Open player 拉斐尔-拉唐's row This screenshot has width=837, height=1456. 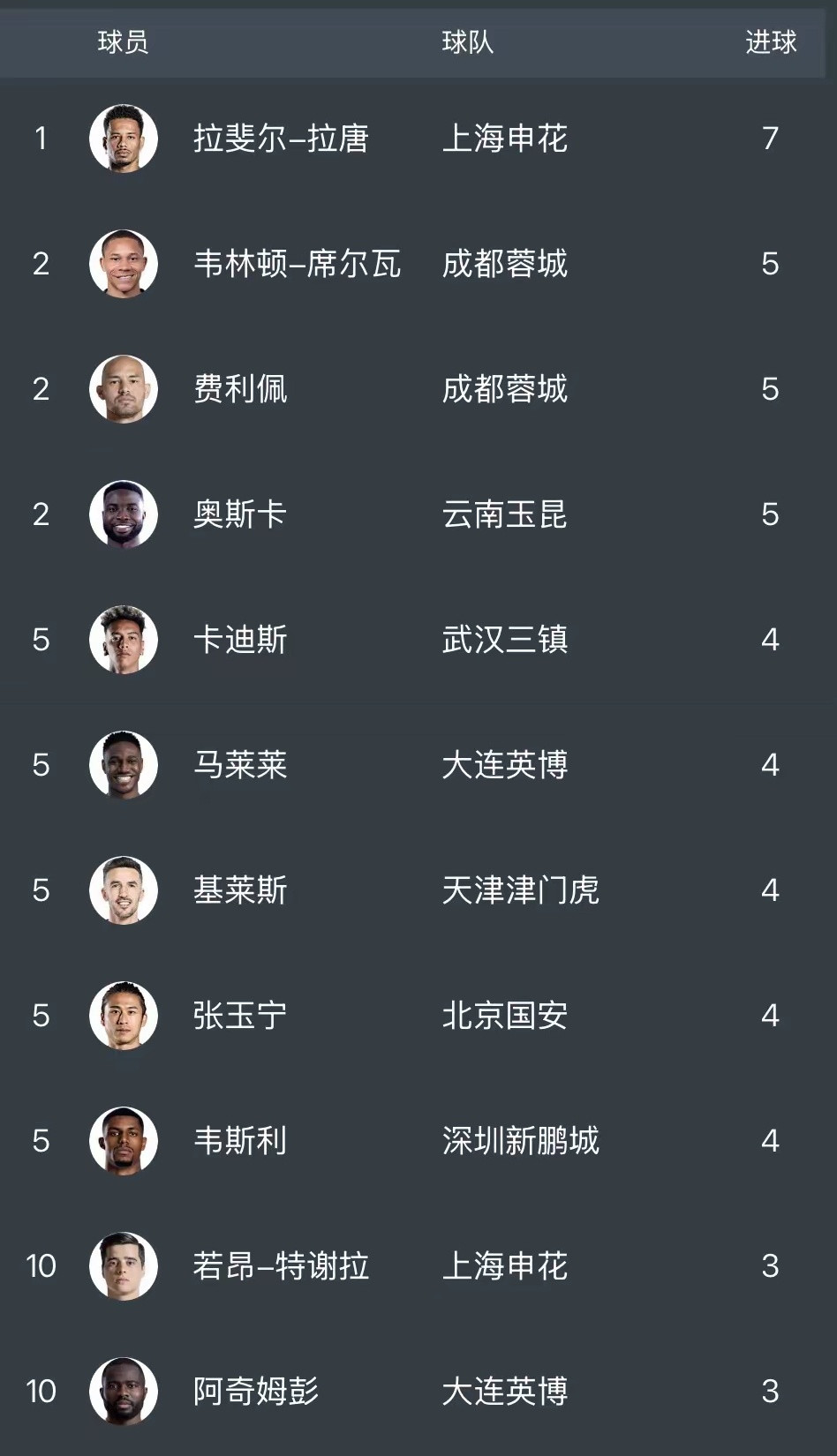coord(281,139)
